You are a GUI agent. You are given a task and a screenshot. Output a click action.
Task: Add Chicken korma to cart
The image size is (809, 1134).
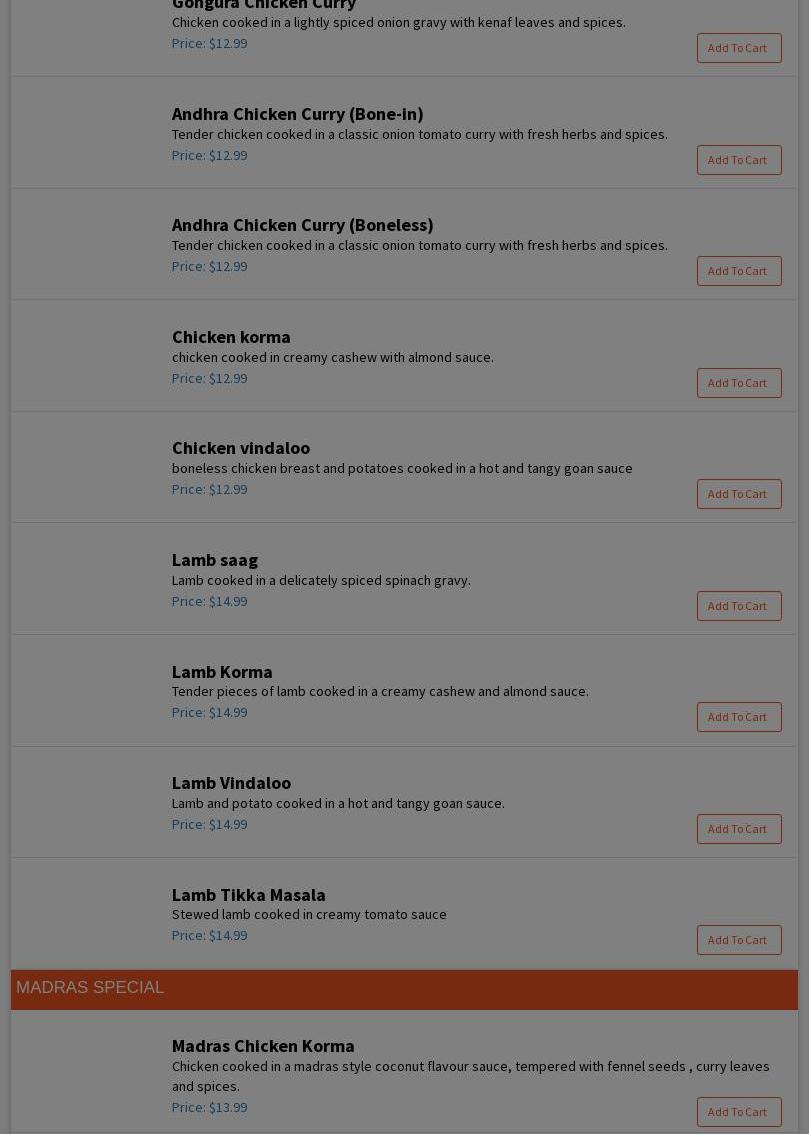coord(739,383)
